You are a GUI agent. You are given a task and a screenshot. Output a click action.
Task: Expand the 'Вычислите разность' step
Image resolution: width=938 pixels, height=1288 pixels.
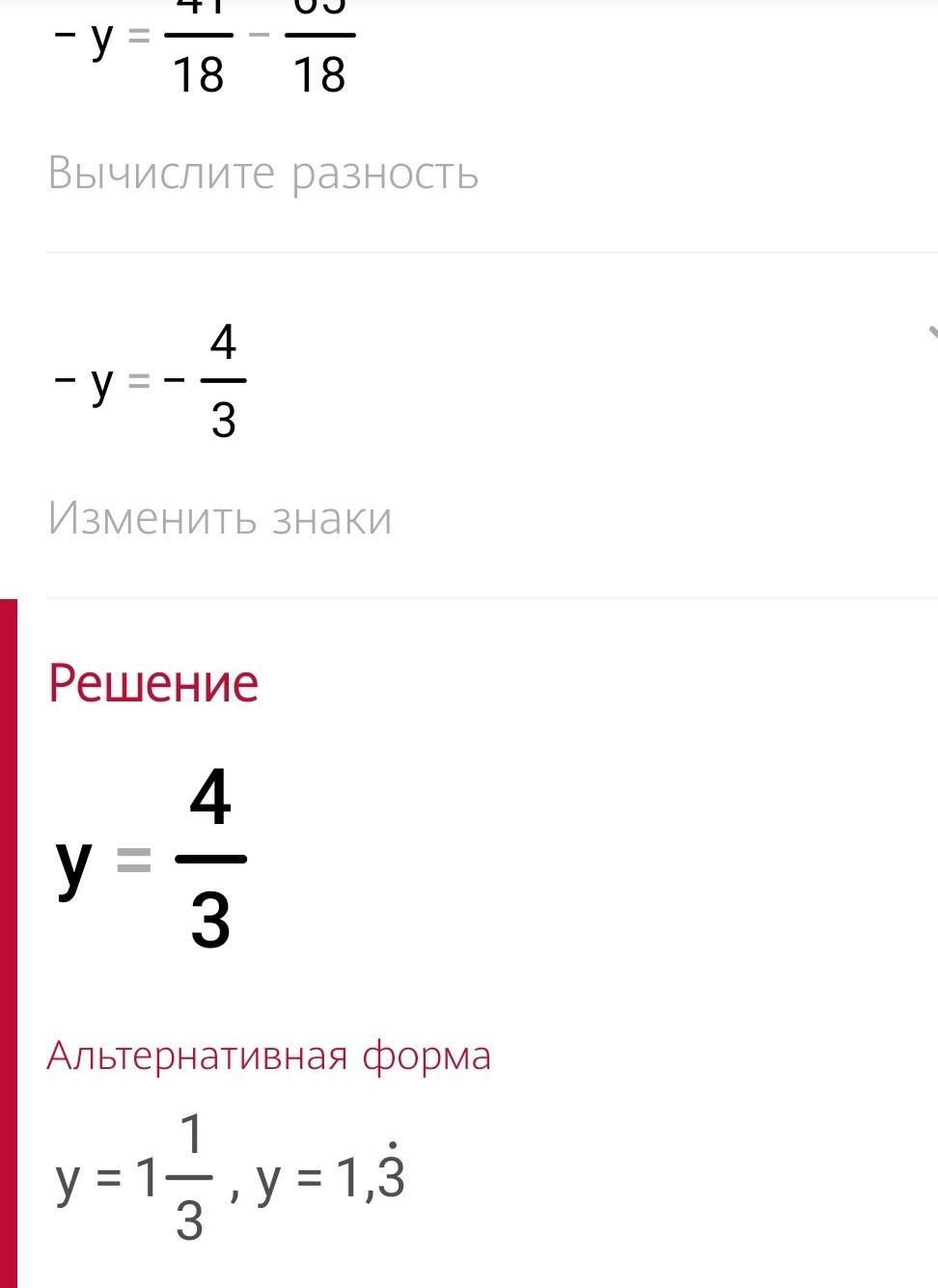tap(262, 174)
